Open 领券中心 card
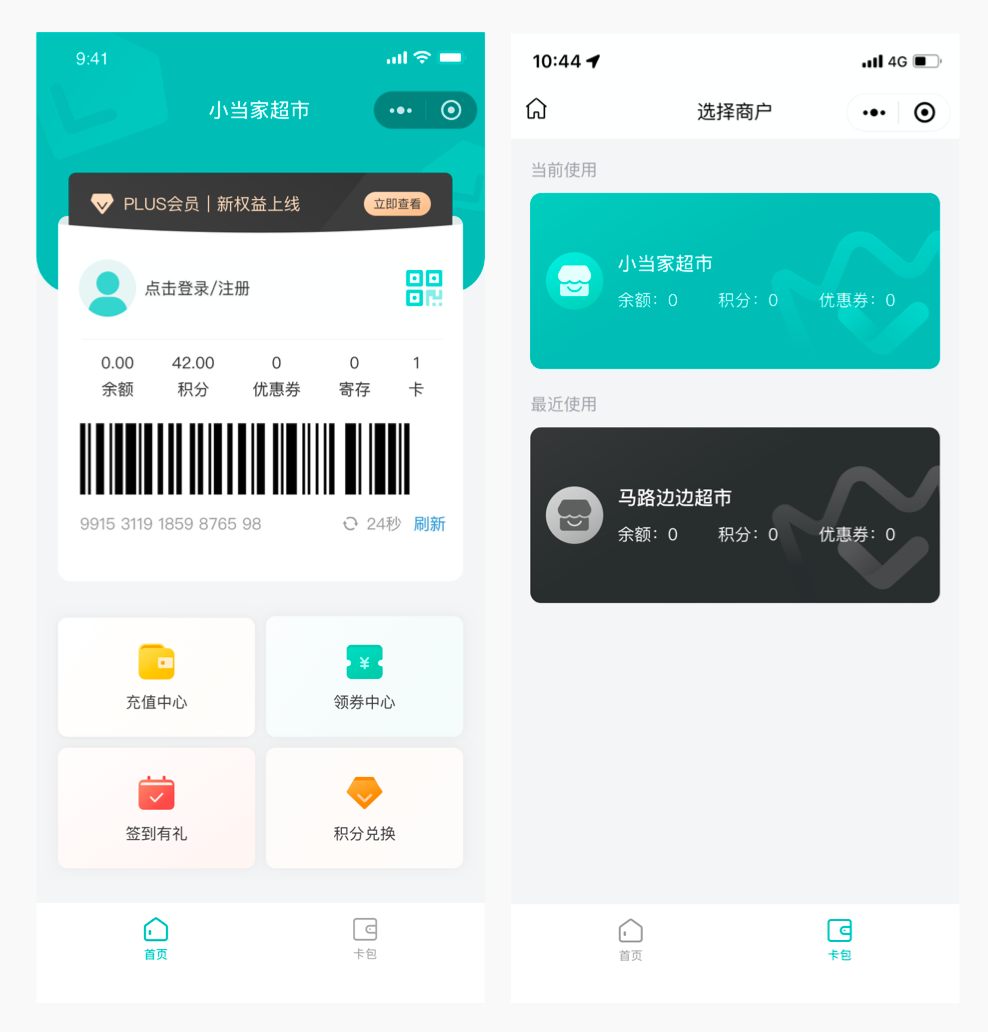This screenshot has width=988, height=1032. tap(364, 677)
